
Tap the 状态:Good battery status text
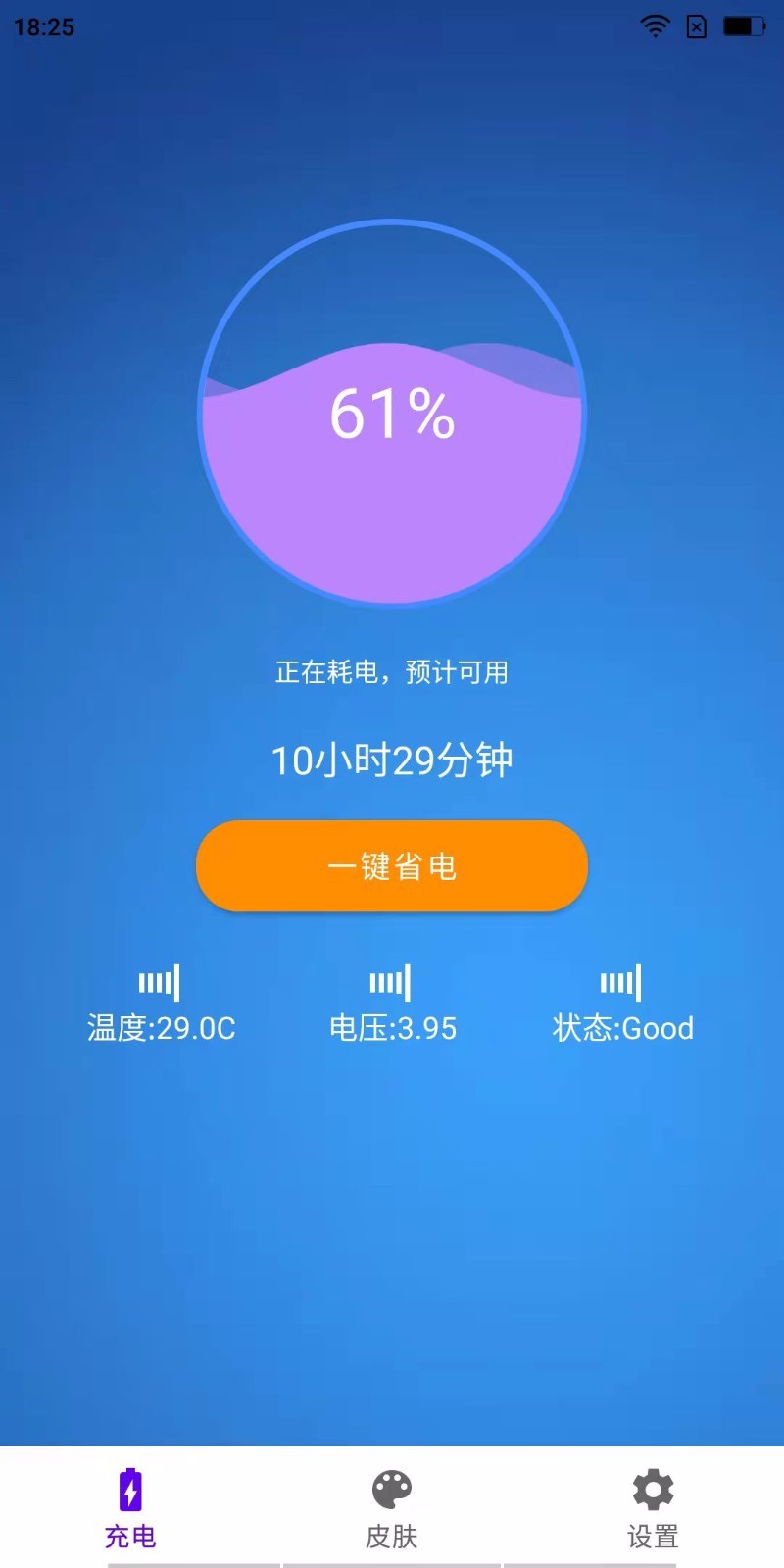tap(624, 1028)
